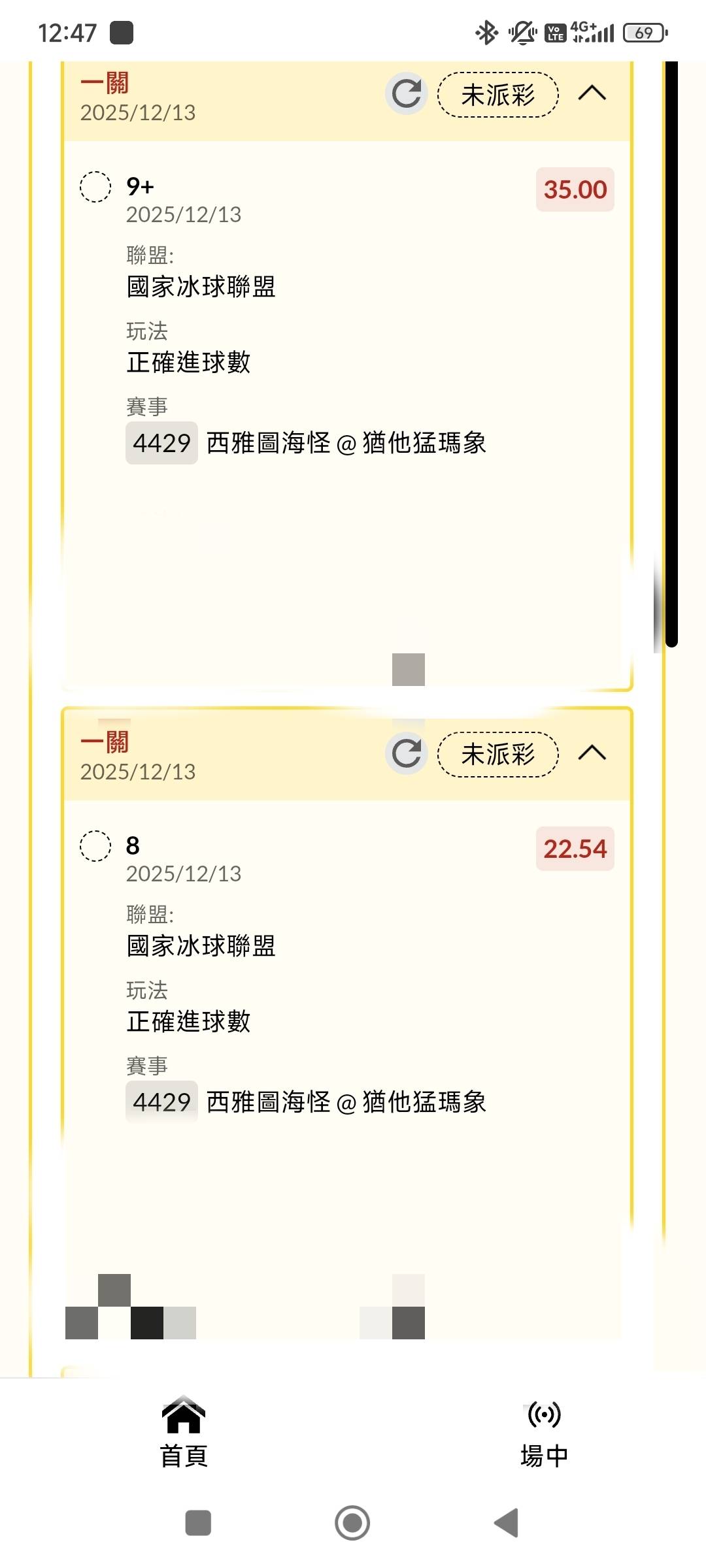Switch to the 場中 live tab
The image size is (706, 1568).
point(544,1432)
